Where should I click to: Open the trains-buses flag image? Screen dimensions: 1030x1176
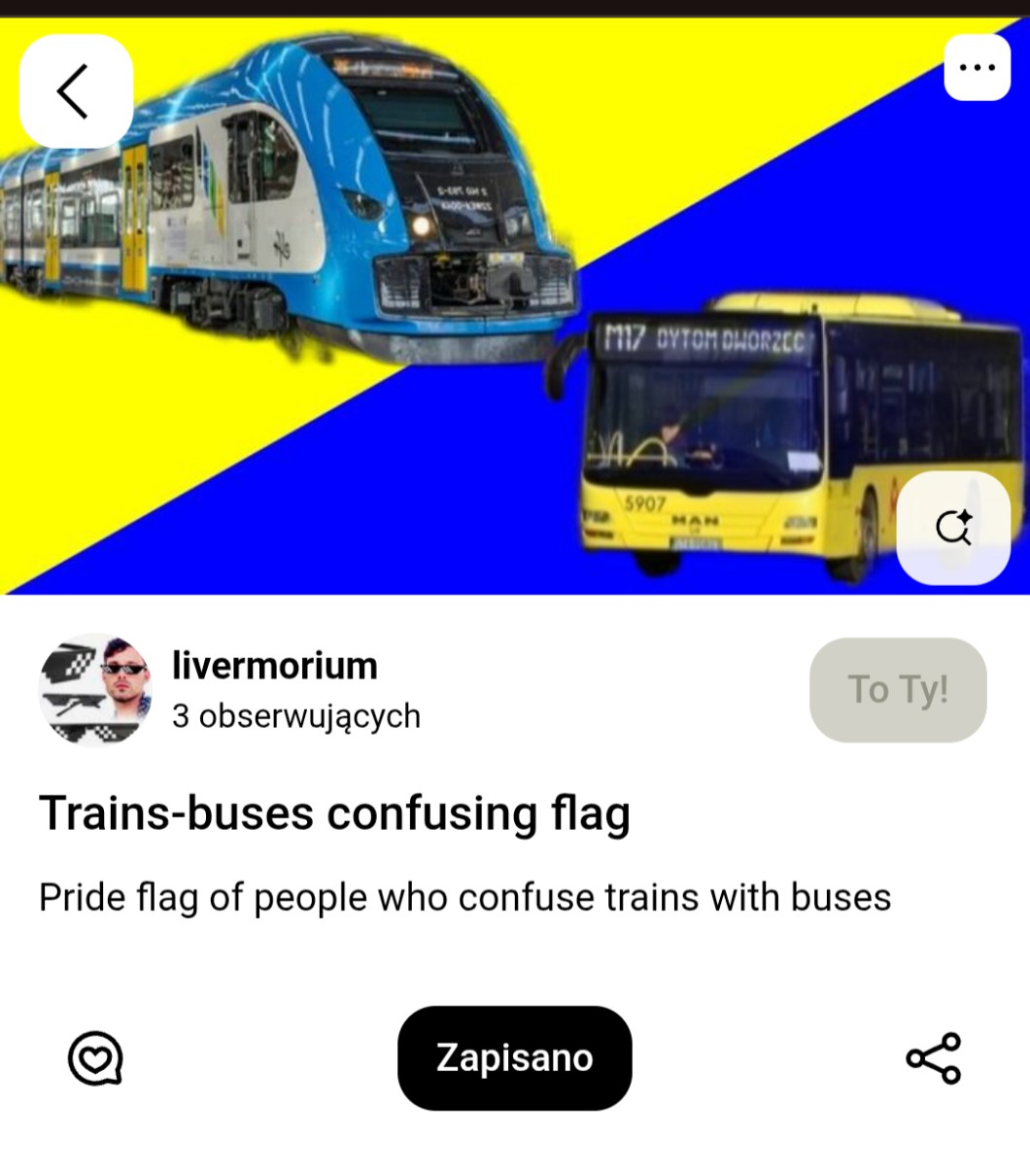pos(515,305)
